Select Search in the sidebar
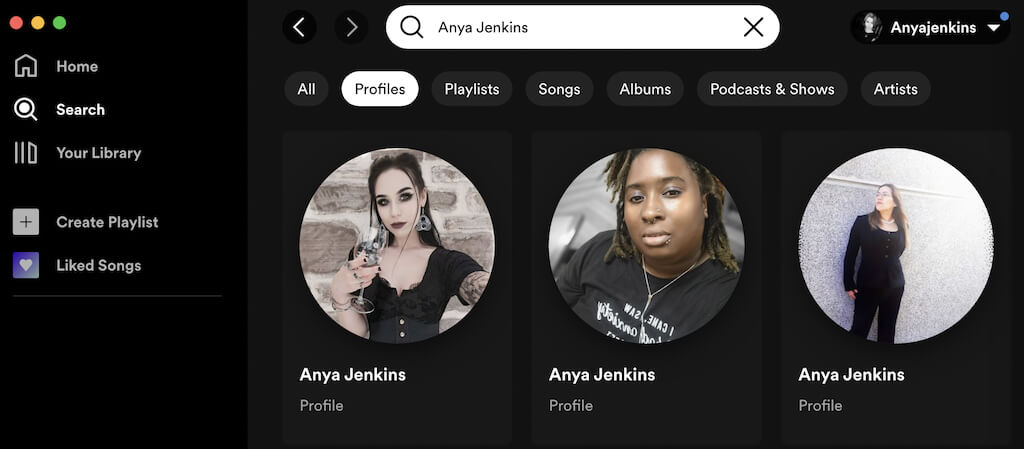This screenshot has height=449, width=1024. (x=79, y=110)
